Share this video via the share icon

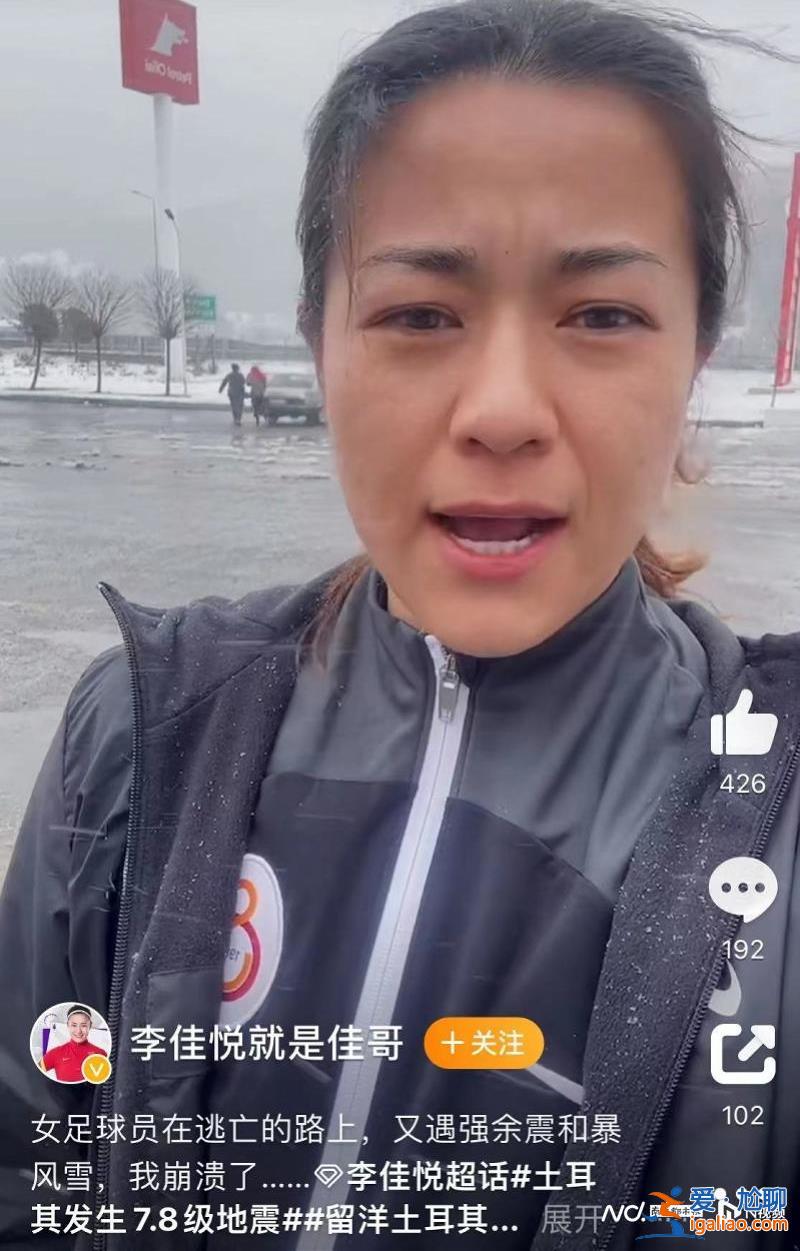[742, 1055]
